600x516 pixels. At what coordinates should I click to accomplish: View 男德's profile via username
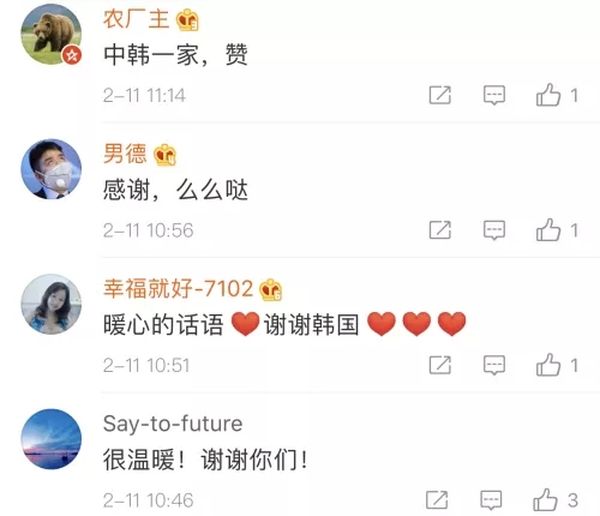pyautogui.click(x=125, y=153)
